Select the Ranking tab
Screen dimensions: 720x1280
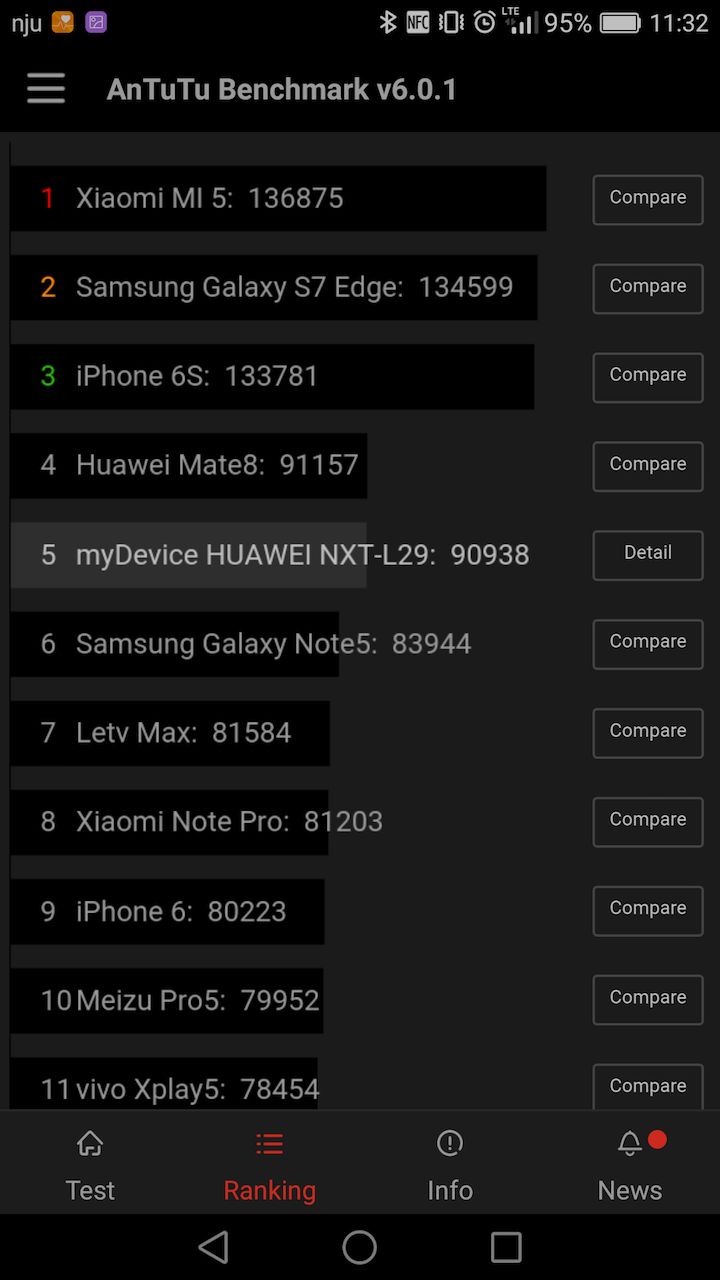(x=270, y=1165)
